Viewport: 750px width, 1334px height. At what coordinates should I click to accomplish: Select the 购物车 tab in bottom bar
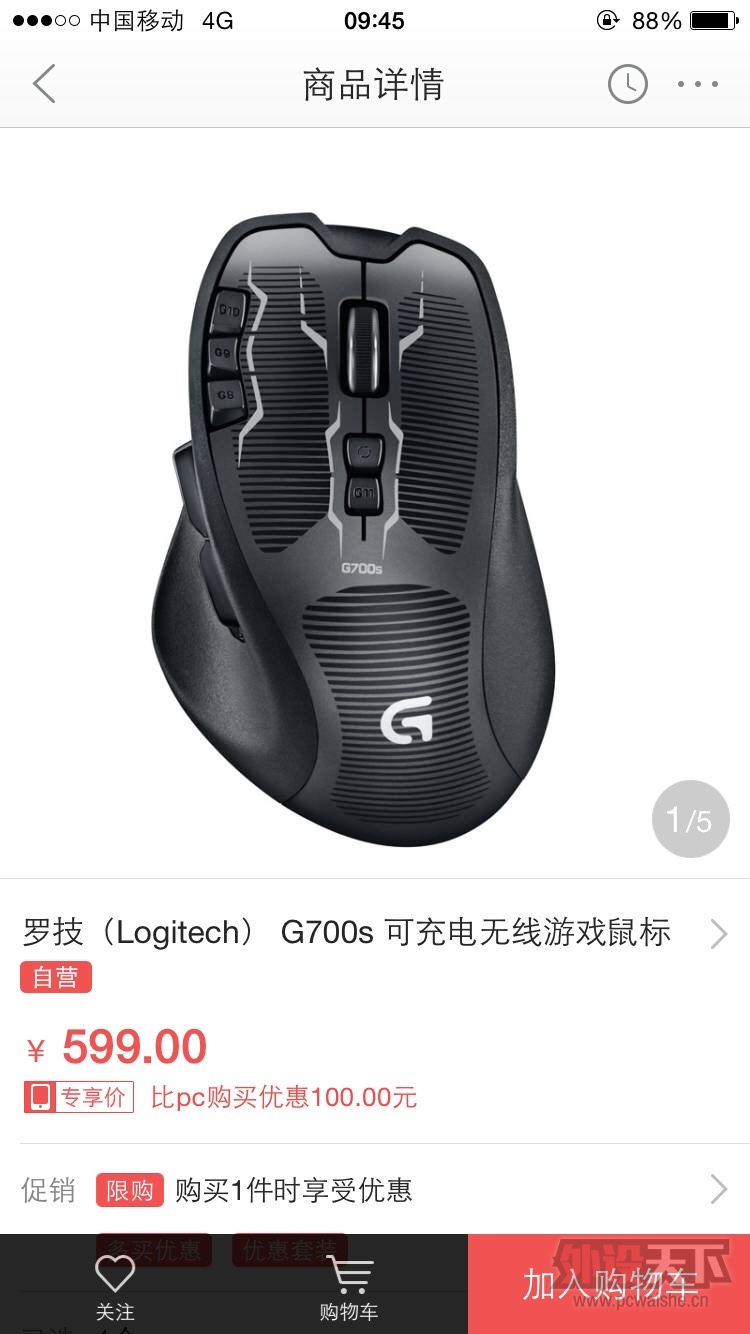pyautogui.click(x=348, y=1290)
